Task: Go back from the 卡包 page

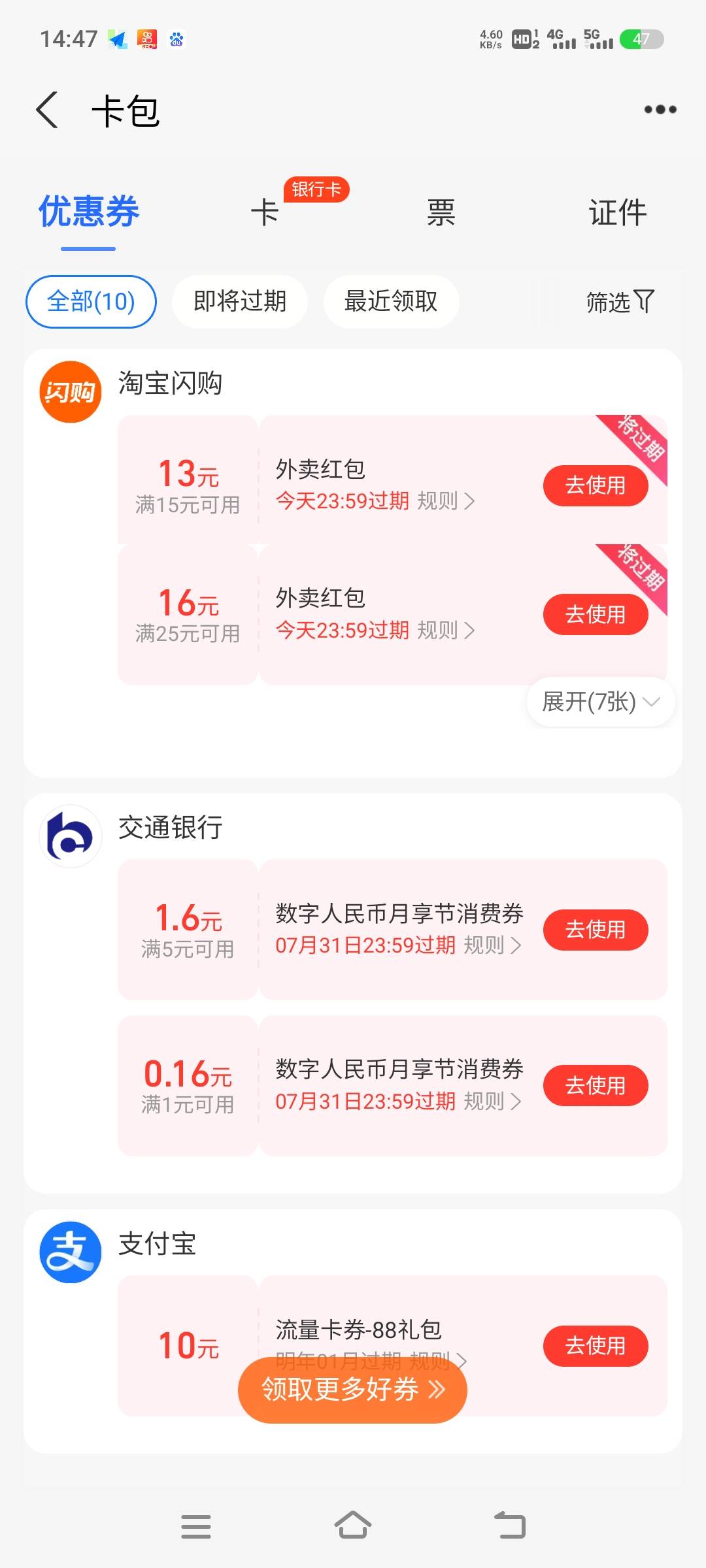Action: (x=47, y=110)
